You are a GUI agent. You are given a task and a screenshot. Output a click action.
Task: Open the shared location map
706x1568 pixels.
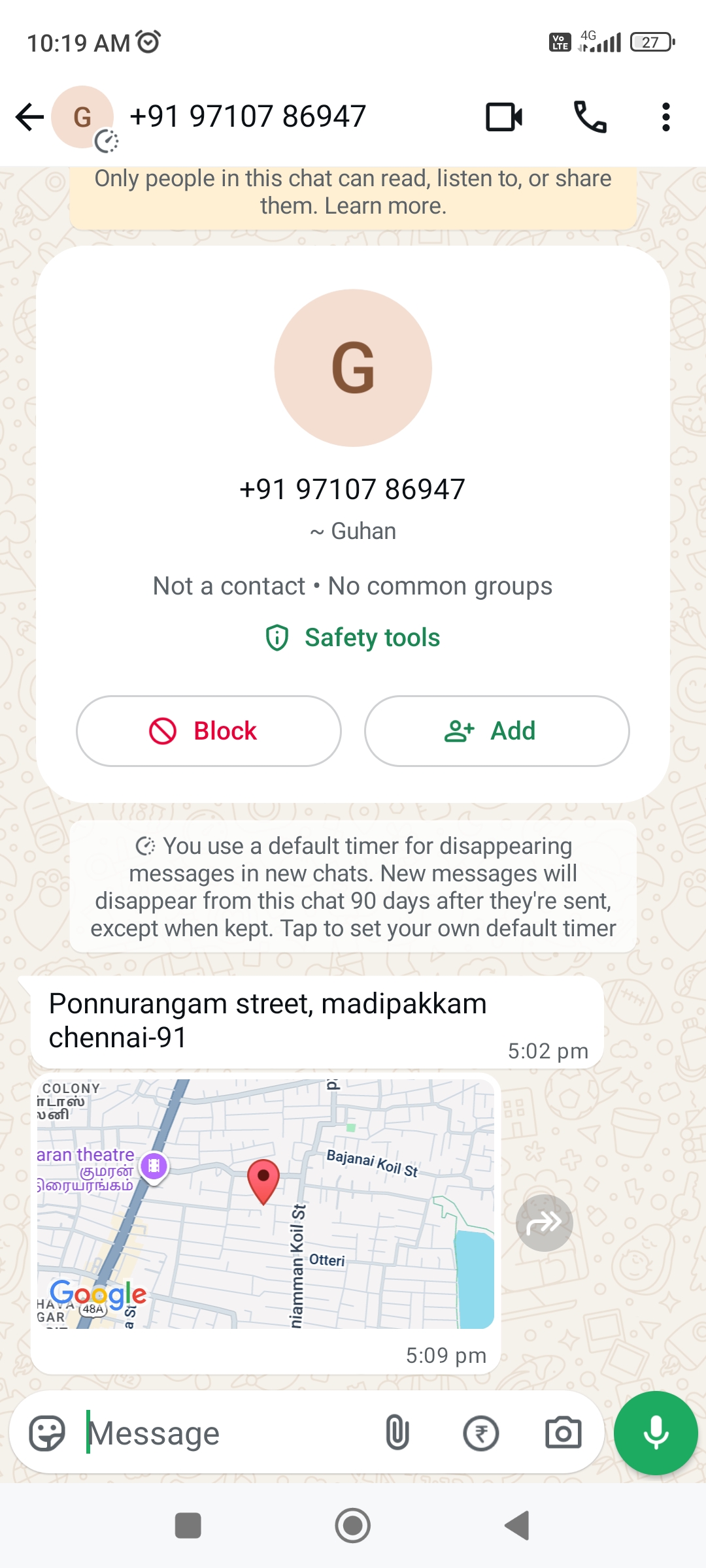[265, 1203]
